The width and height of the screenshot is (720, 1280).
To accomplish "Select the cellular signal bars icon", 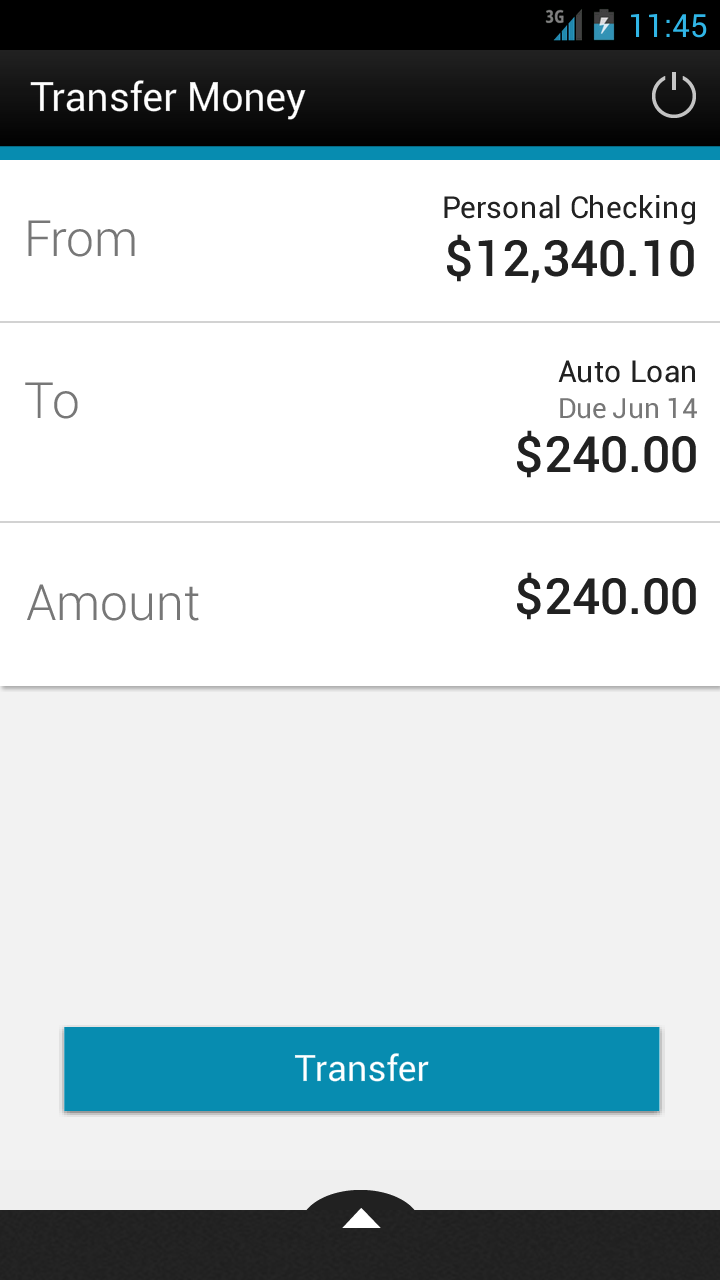I will coord(568,24).
